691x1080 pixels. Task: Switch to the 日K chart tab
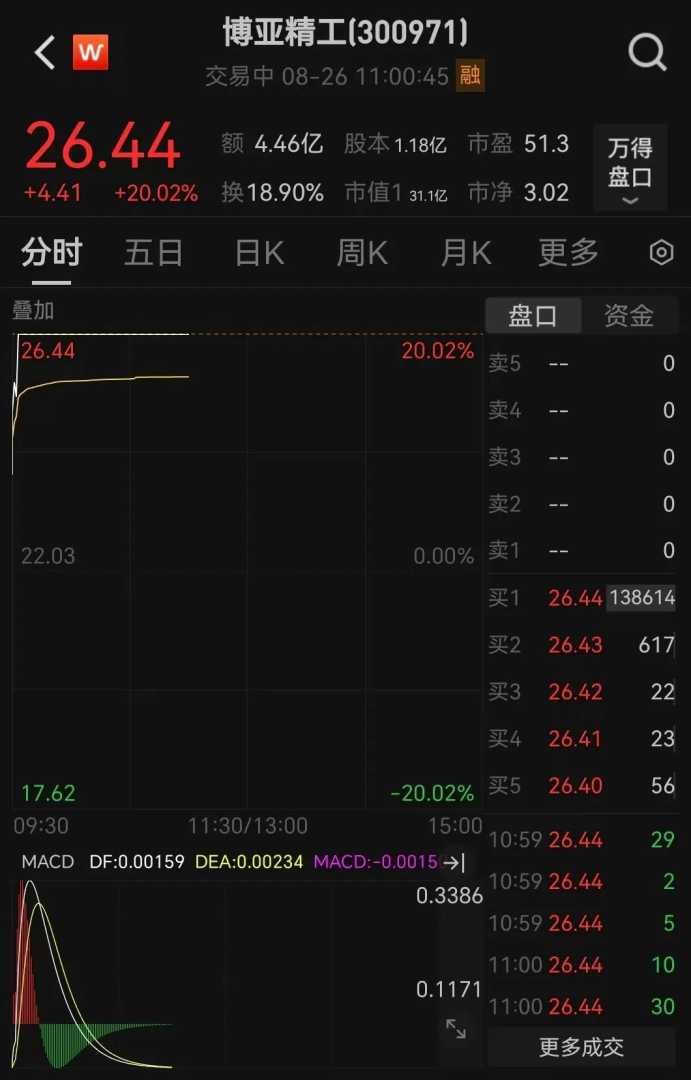tap(259, 253)
